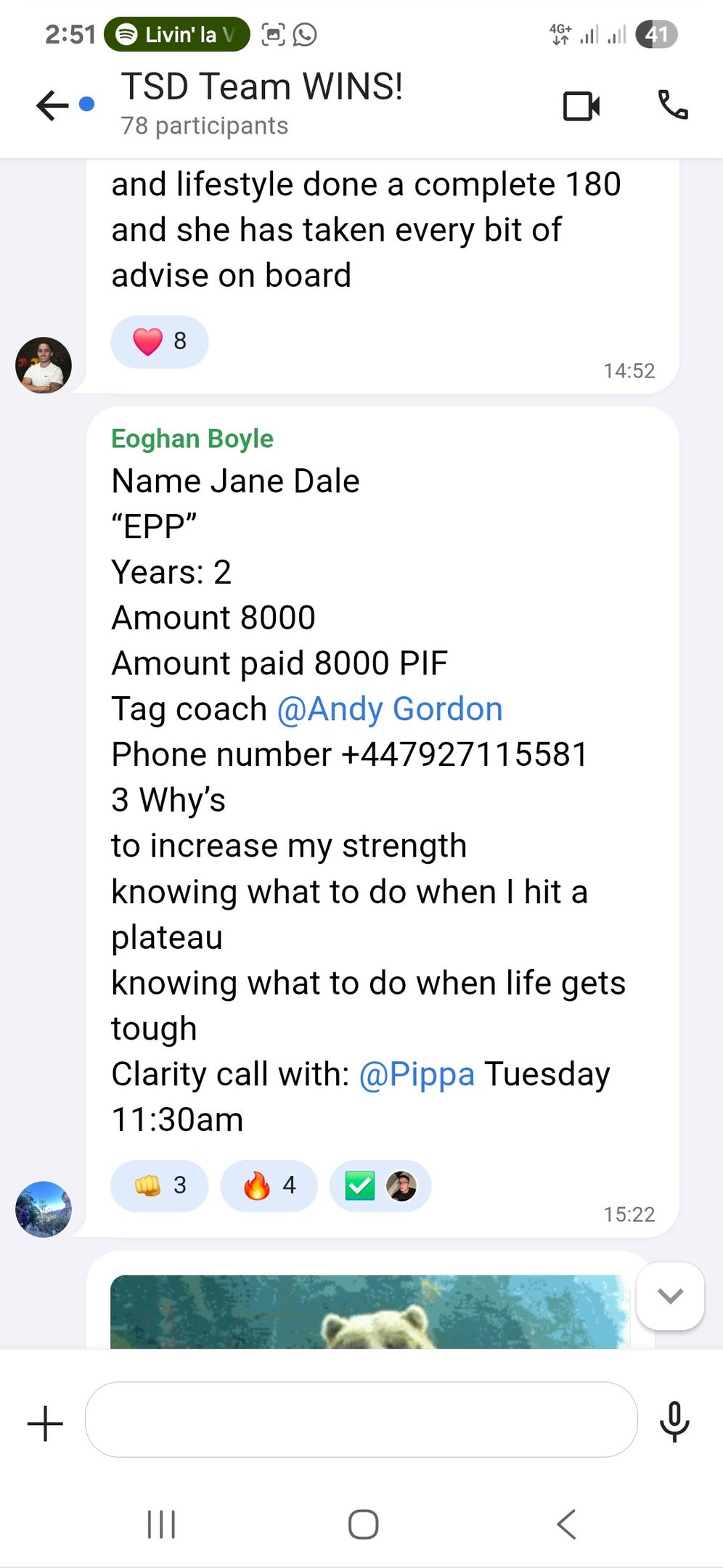Open the system recent apps view
723x1568 pixels.
click(161, 1524)
